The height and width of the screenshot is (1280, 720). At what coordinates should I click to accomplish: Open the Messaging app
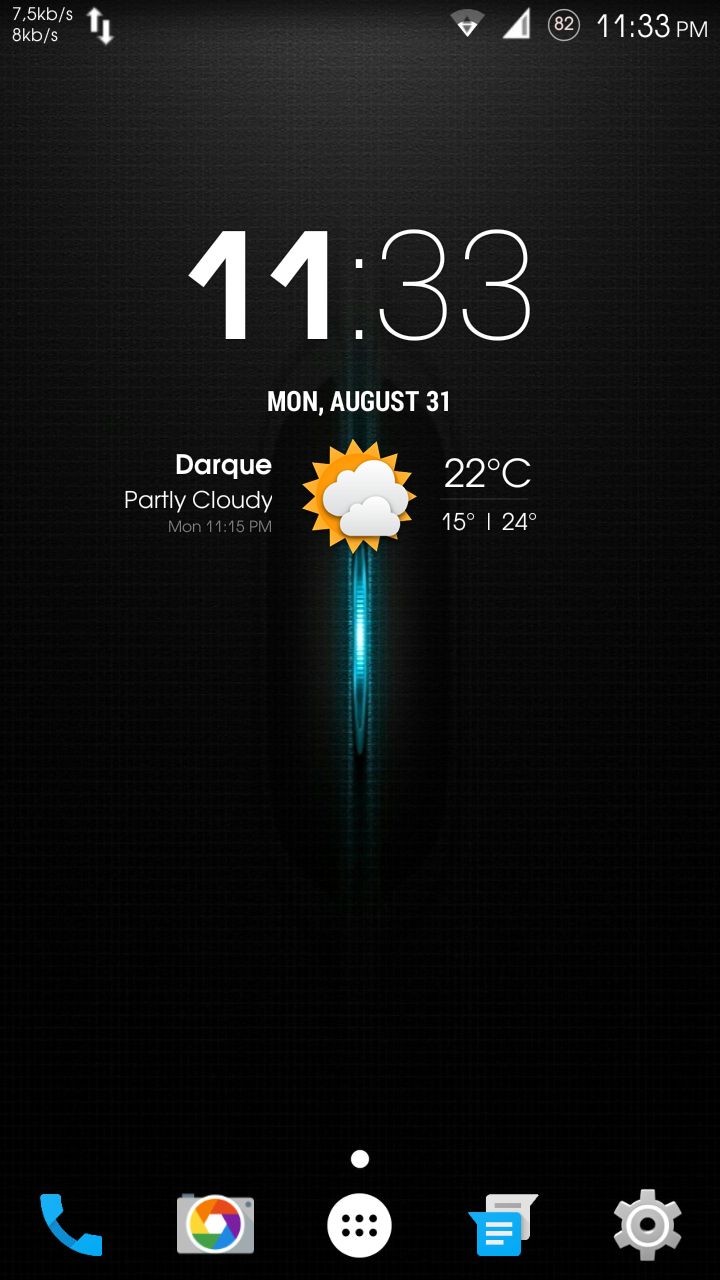504,1224
